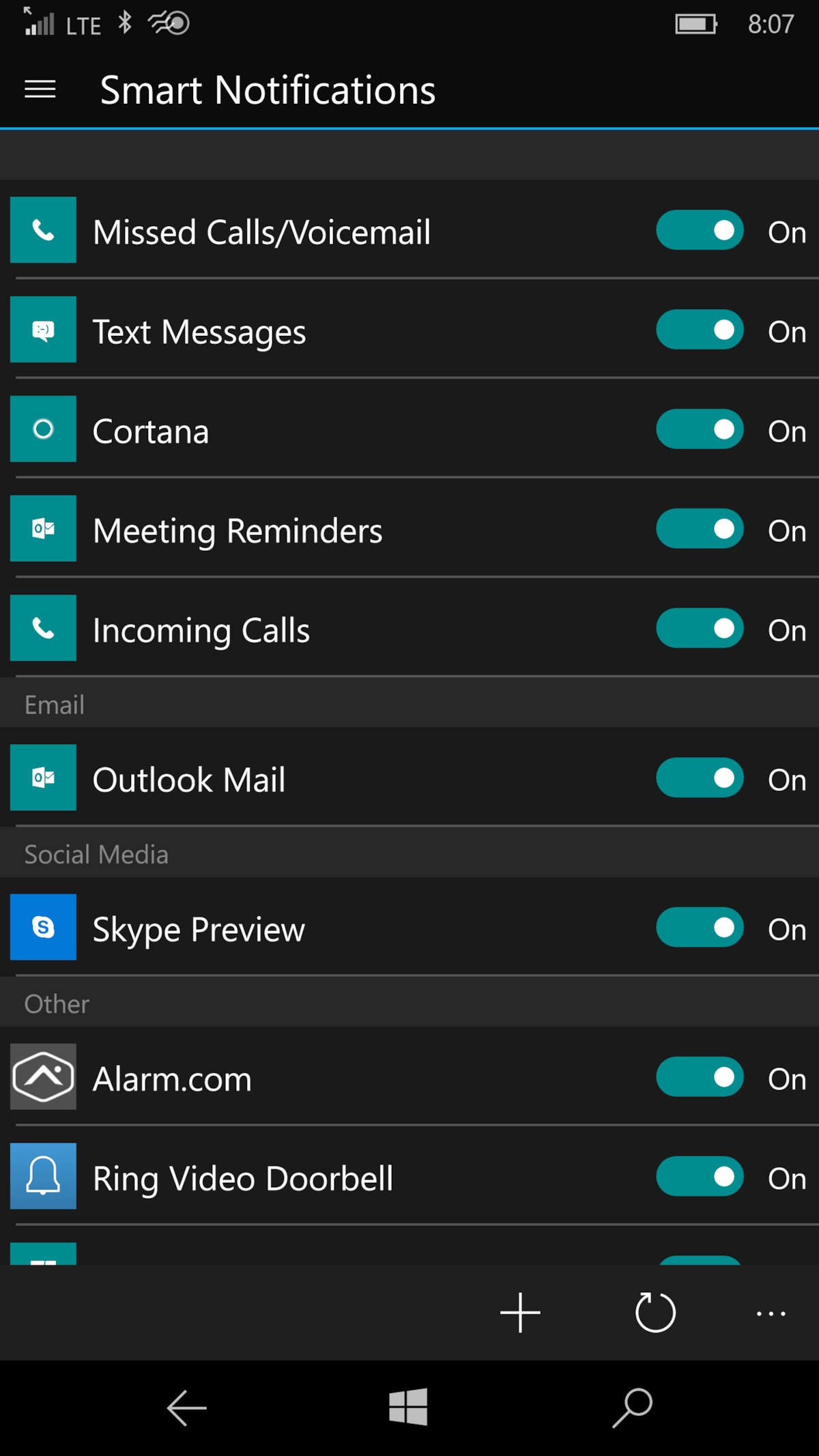
Task: Turn off Incoming Calls notifications
Action: tap(700, 629)
